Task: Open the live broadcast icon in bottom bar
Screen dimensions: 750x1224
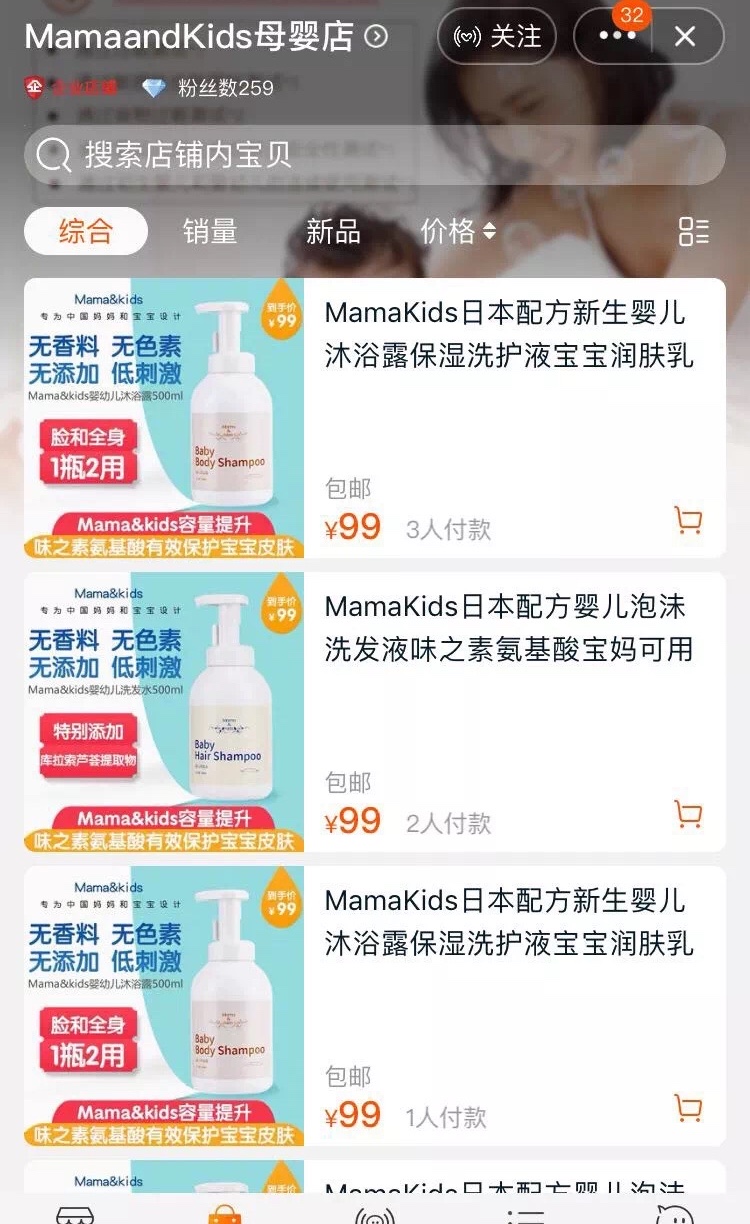Action: click(x=375, y=1213)
